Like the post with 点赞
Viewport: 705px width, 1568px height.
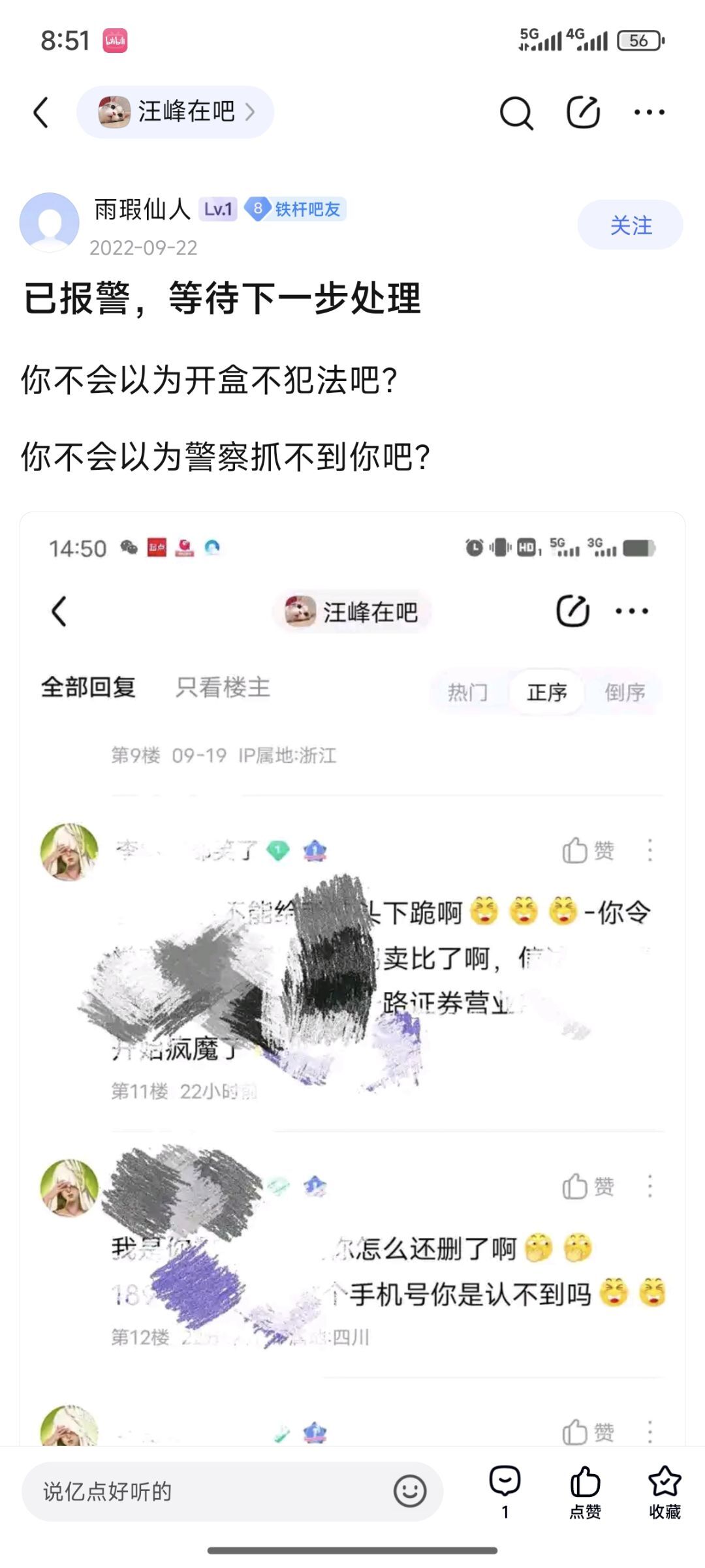[x=585, y=1492]
